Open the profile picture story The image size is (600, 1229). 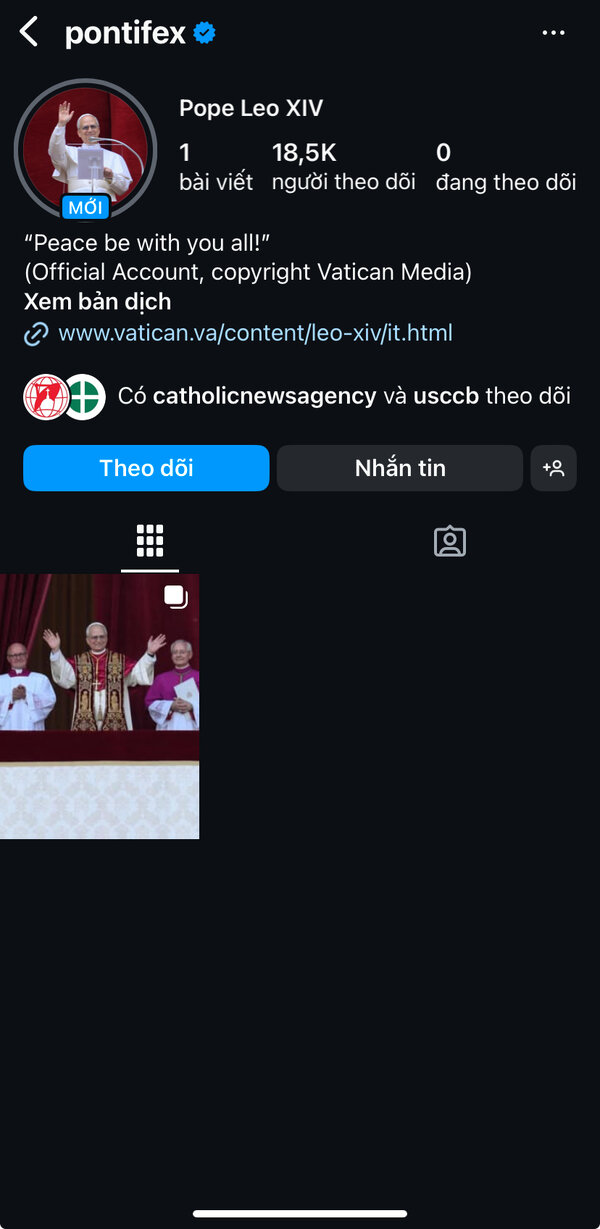click(x=85, y=148)
